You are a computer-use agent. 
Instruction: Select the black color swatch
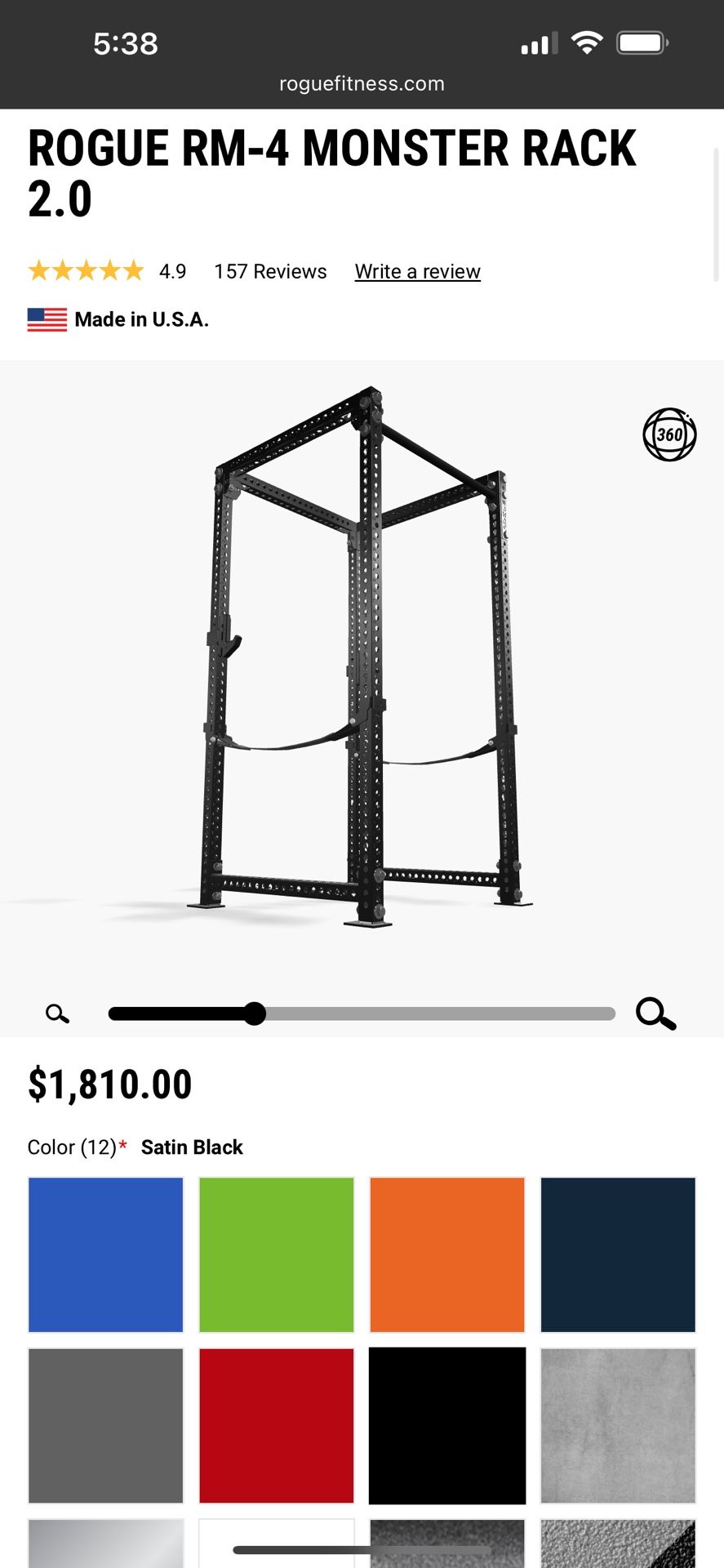coord(447,1425)
